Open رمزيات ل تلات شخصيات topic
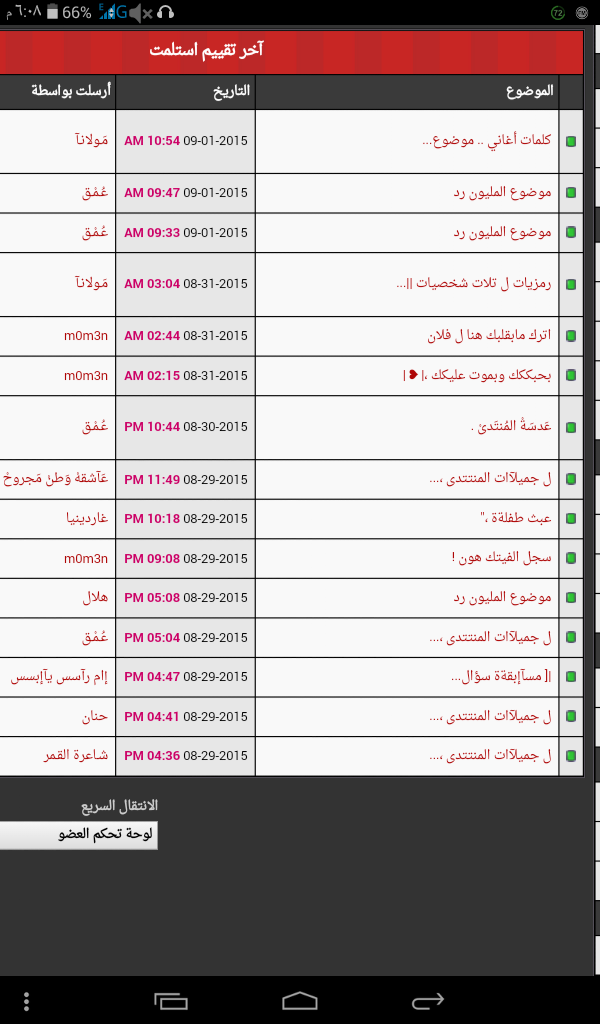This screenshot has height=1024, width=600. pos(474,284)
